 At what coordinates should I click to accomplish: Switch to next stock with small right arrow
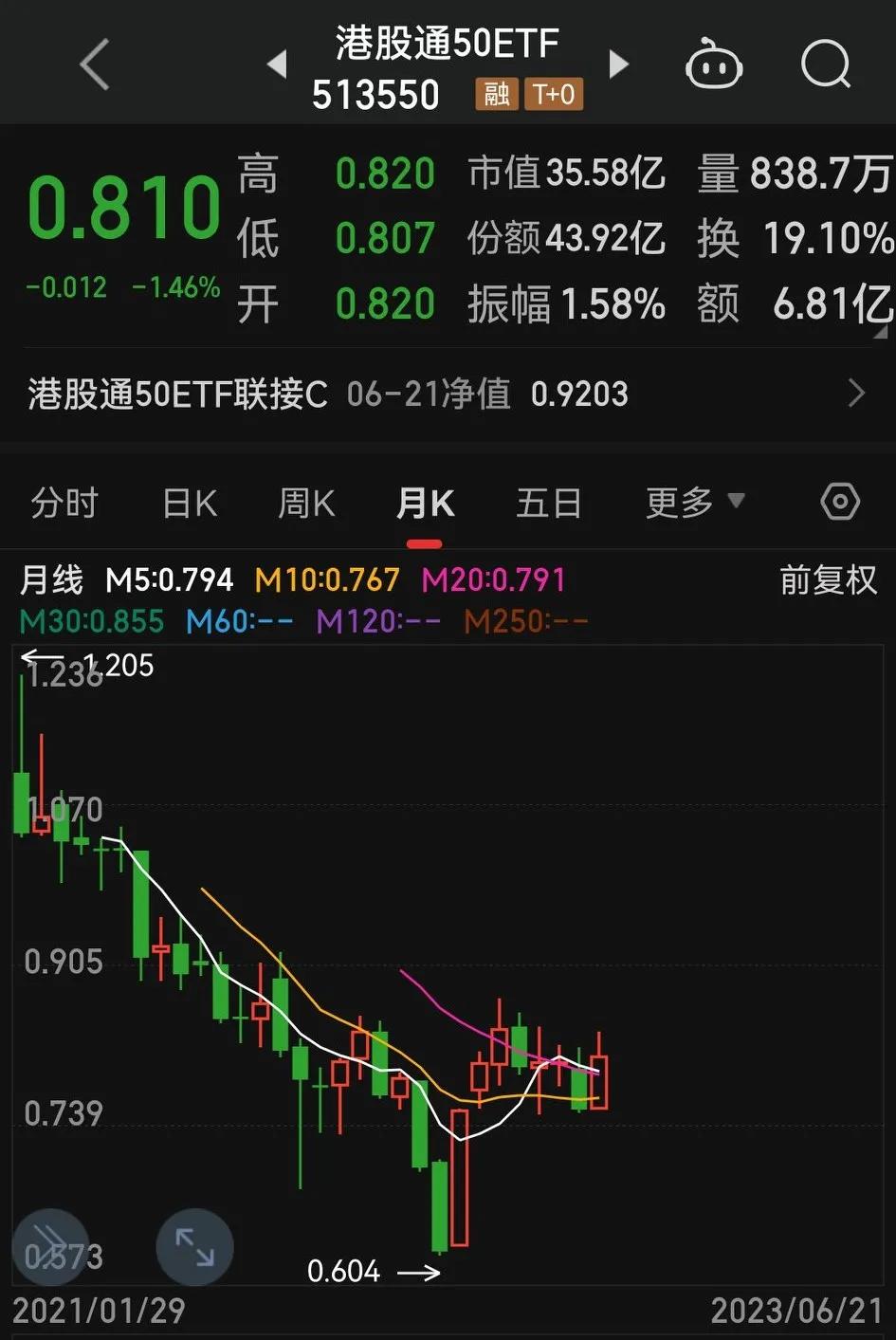618,64
